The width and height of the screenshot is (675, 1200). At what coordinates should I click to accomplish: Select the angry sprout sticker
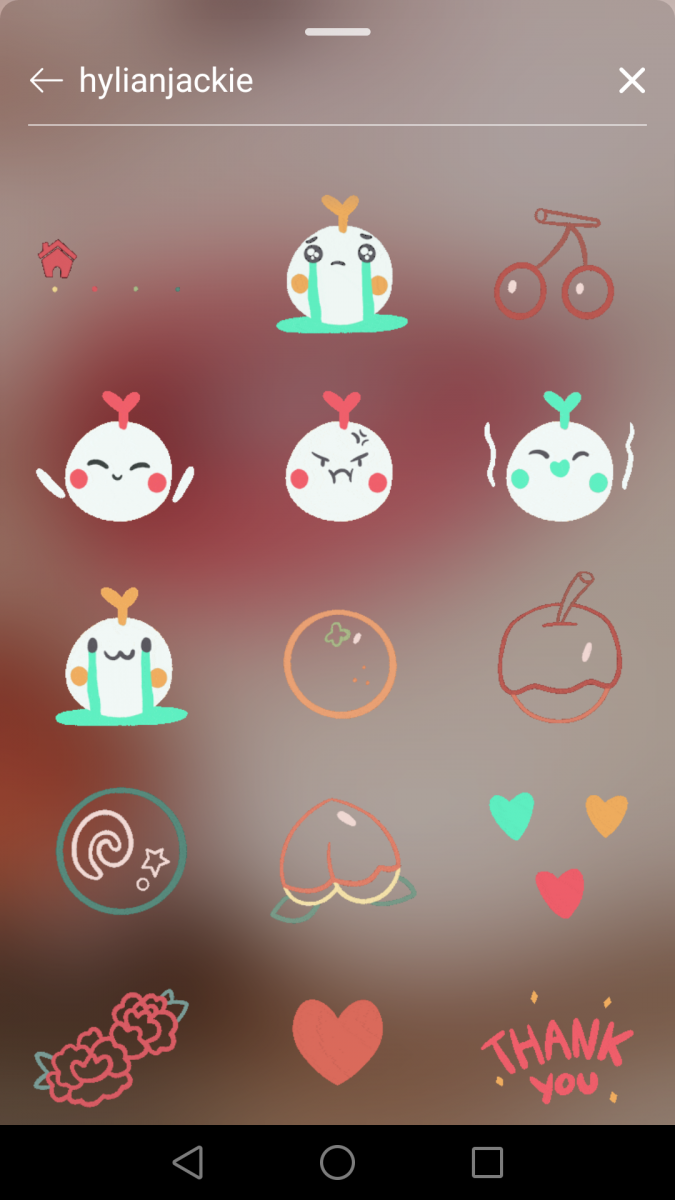(x=338, y=459)
